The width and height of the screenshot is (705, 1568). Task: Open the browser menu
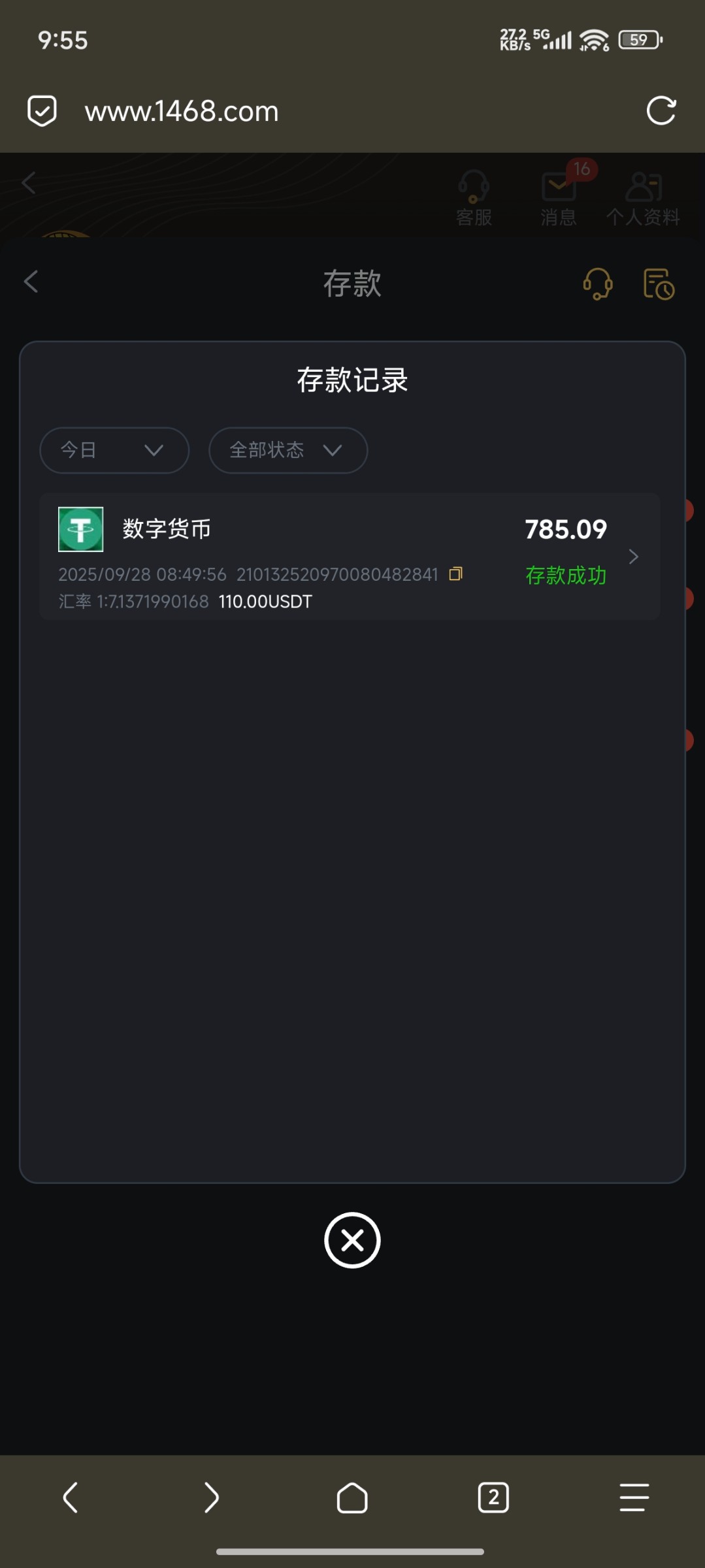[634, 1497]
